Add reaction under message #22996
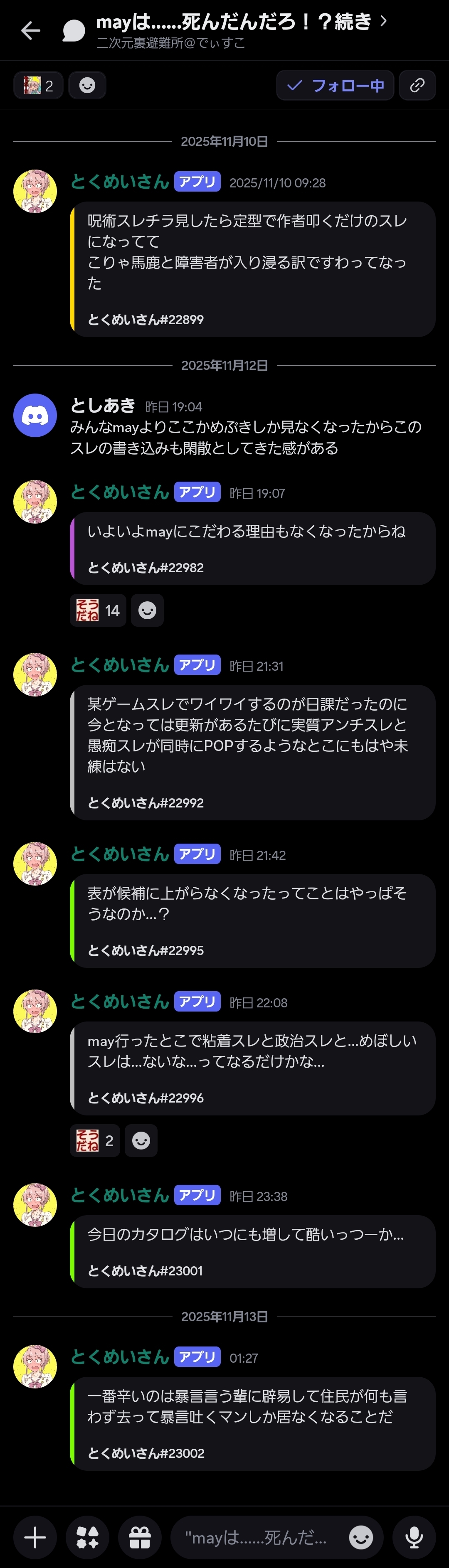Image resolution: width=449 pixels, height=1568 pixels. tap(141, 1141)
